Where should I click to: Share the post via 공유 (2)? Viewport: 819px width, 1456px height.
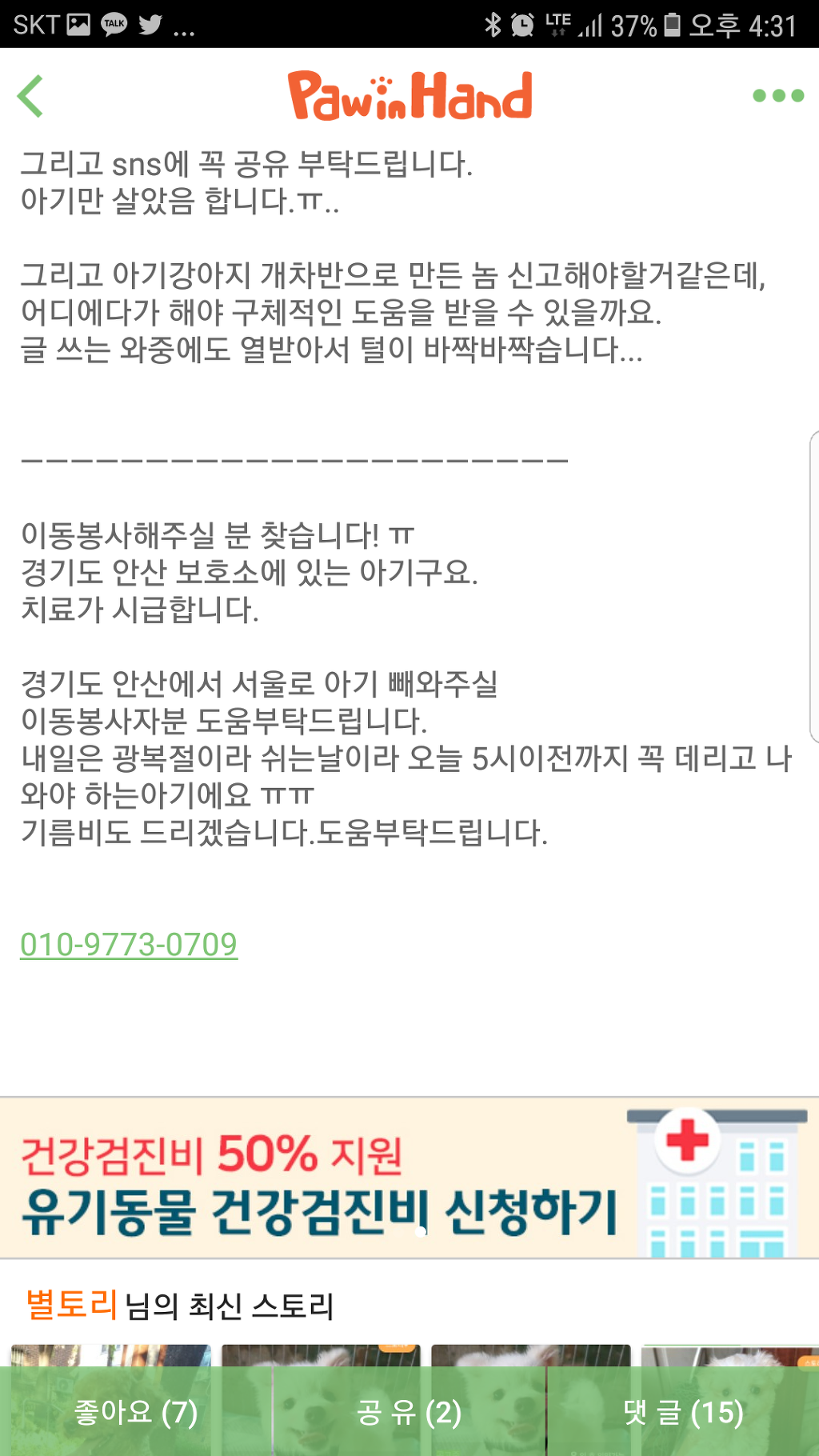coord(409,1412)
